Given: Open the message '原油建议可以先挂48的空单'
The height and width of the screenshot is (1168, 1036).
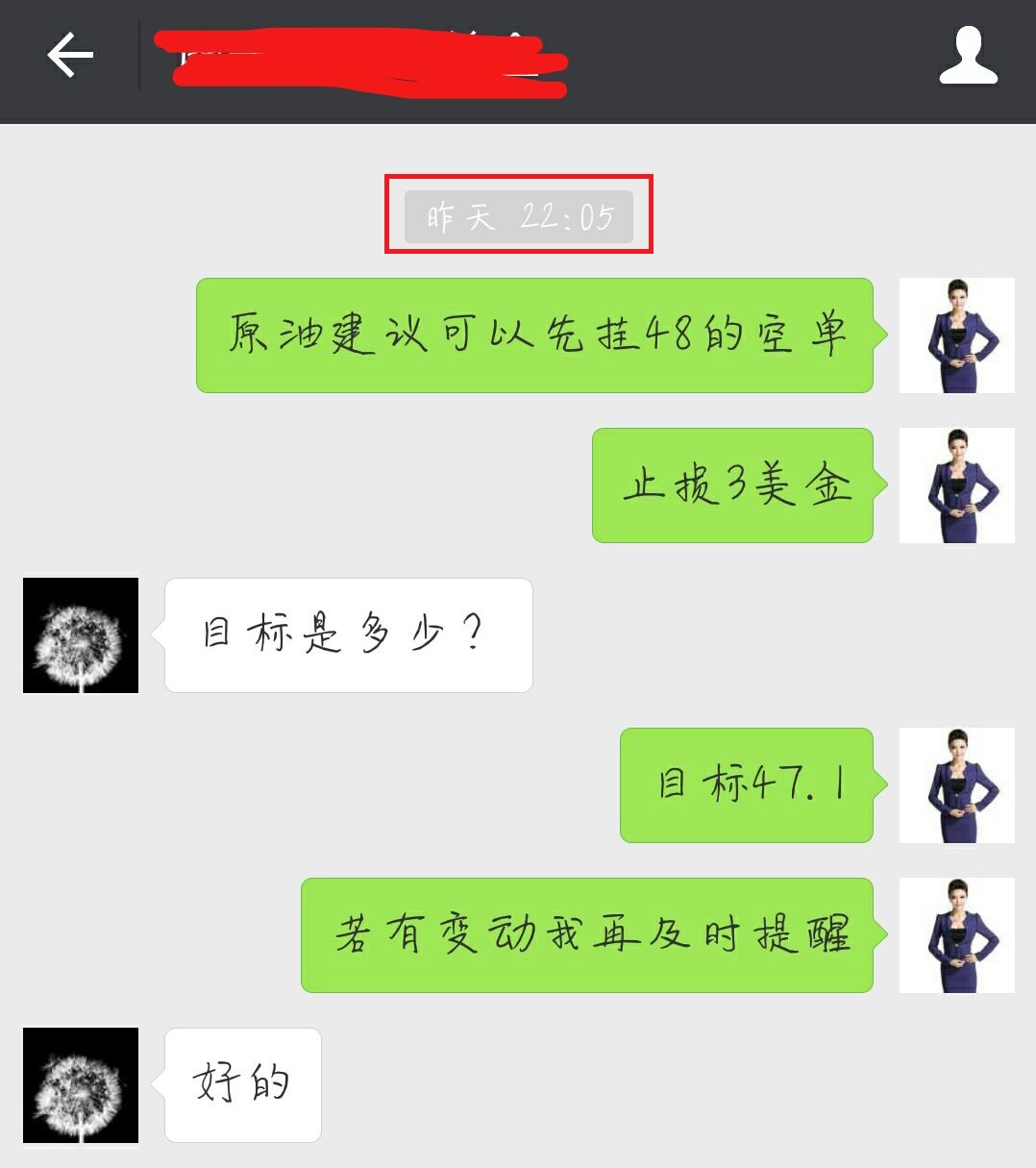Looking at the screenshot, I should [534, 335].
